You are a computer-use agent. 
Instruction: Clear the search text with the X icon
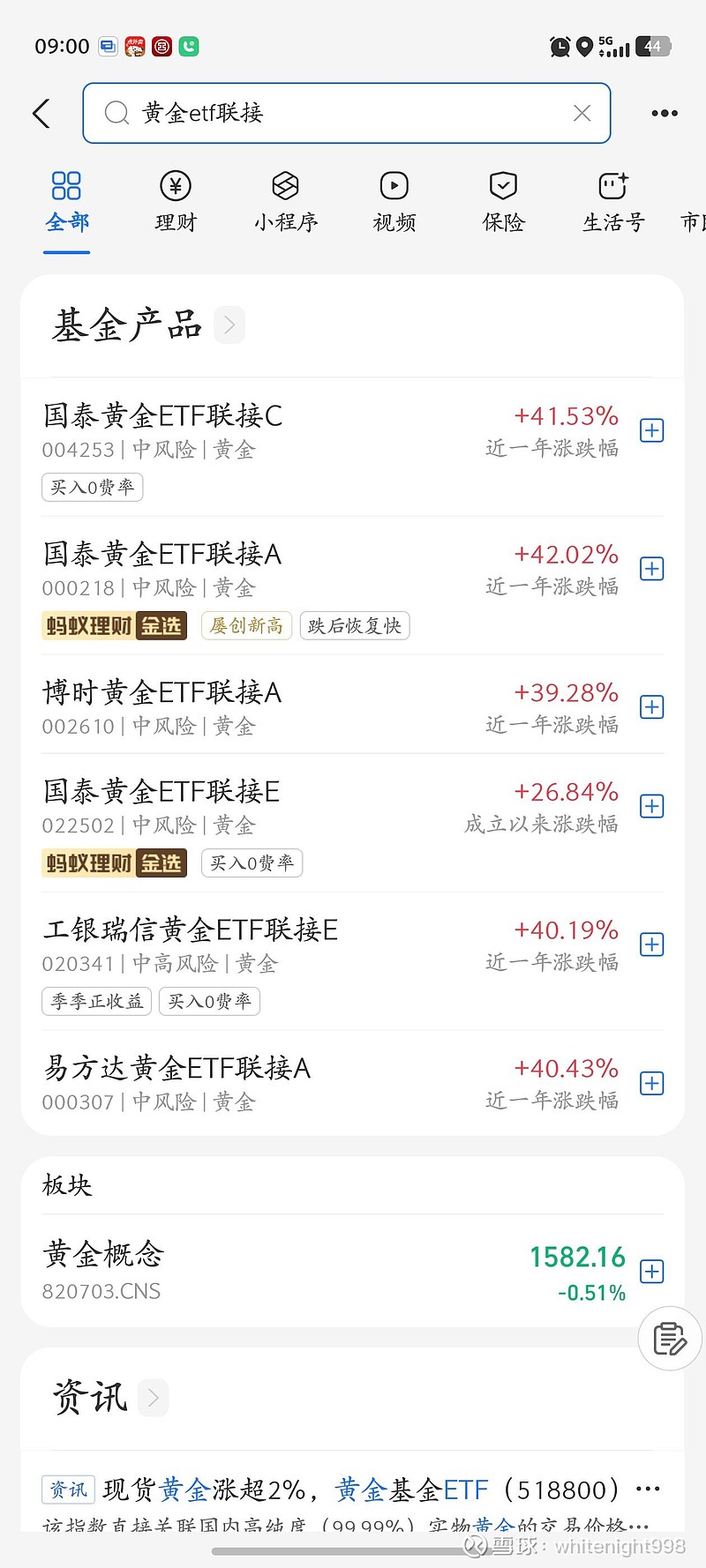pos(582,113)
